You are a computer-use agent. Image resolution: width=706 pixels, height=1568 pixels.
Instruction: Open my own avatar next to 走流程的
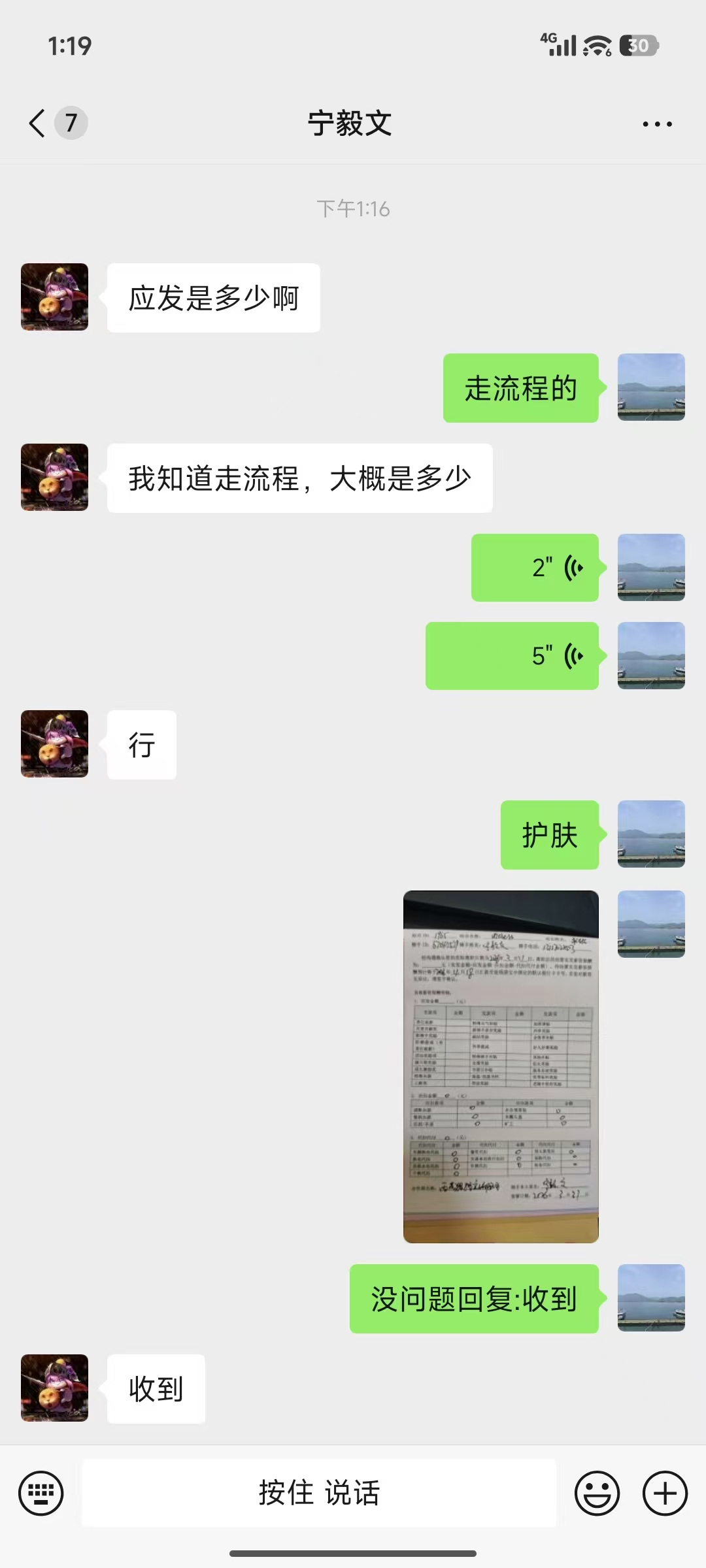click(x=651, y=387)
